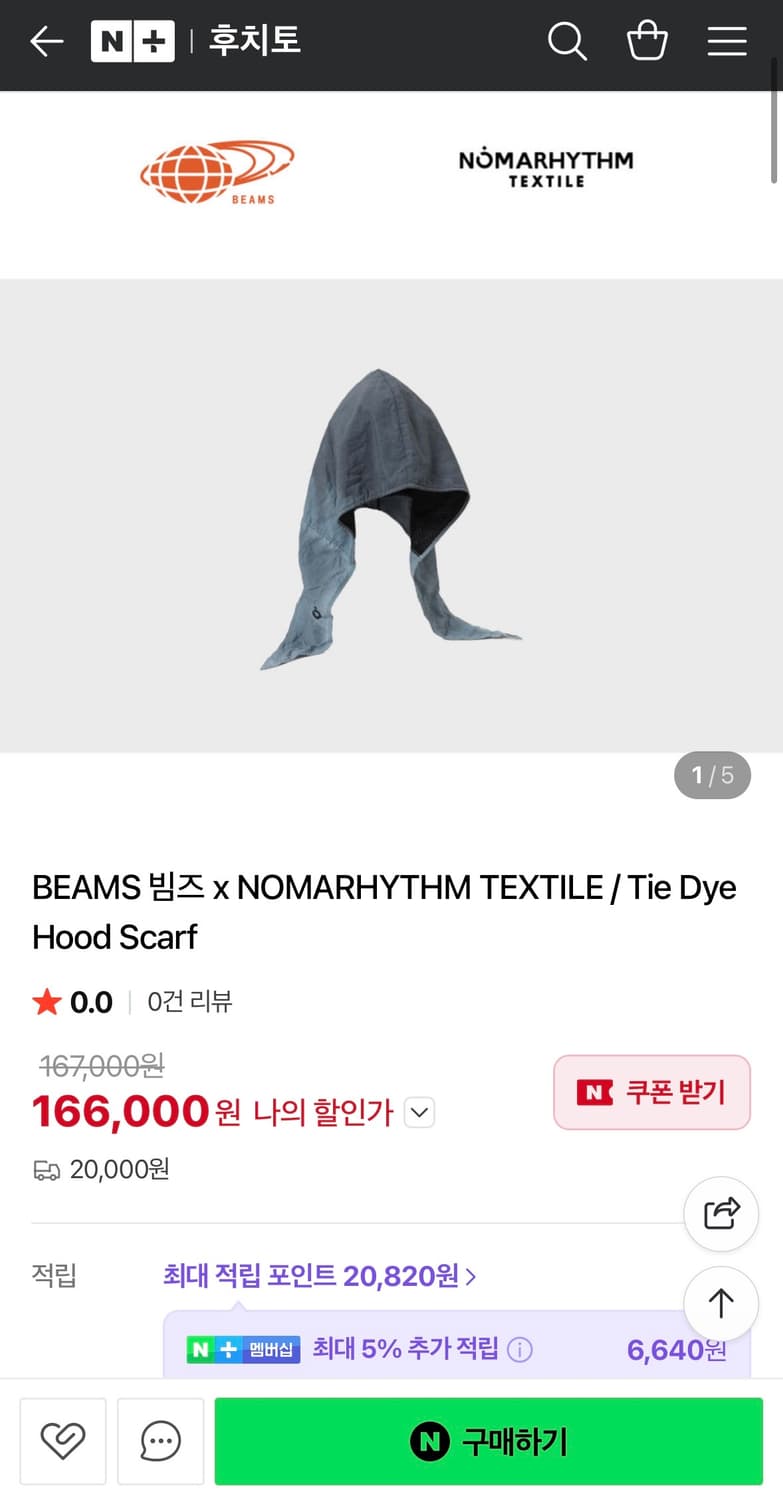Click the scroll-to-top arrow icon
Screen dimensions: 783x1500
coord(721,1302)
